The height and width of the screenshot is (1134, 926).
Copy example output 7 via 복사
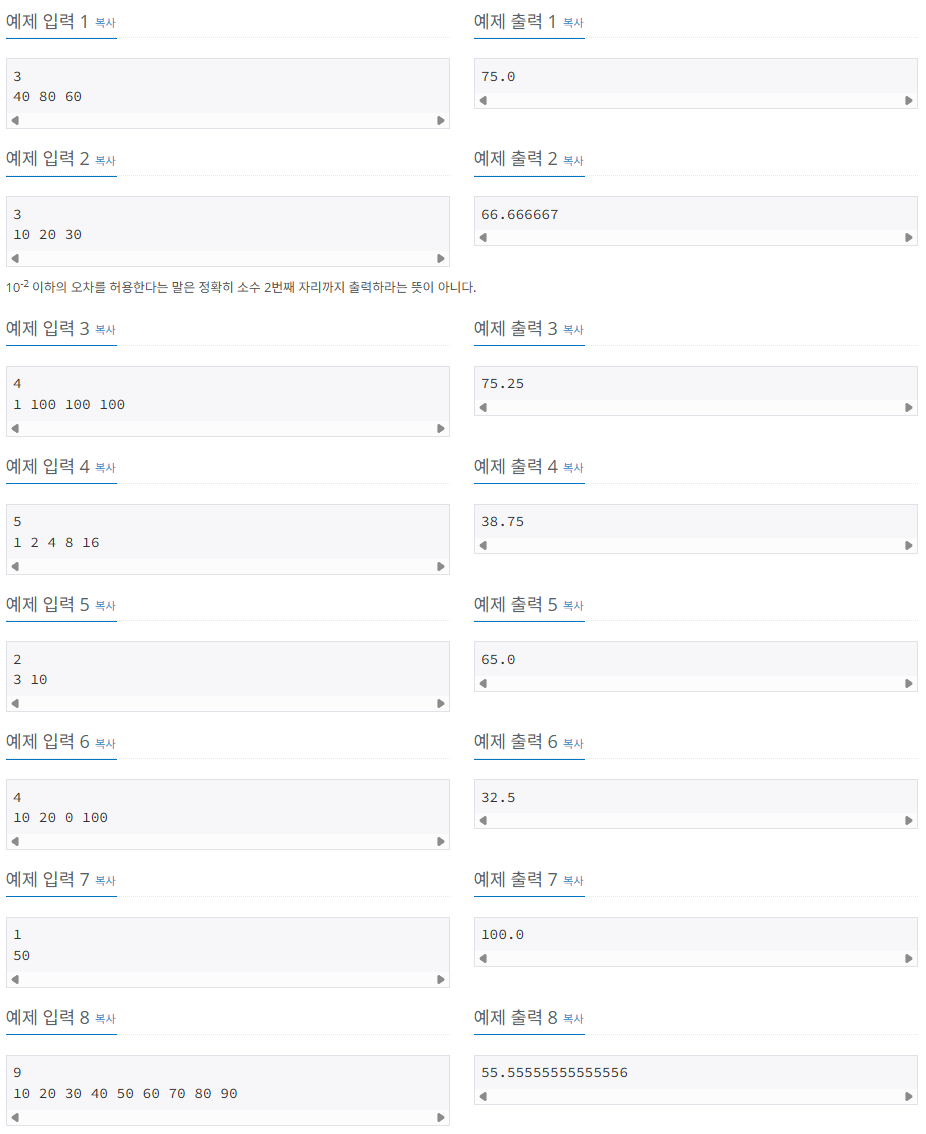tap(573, 881)
